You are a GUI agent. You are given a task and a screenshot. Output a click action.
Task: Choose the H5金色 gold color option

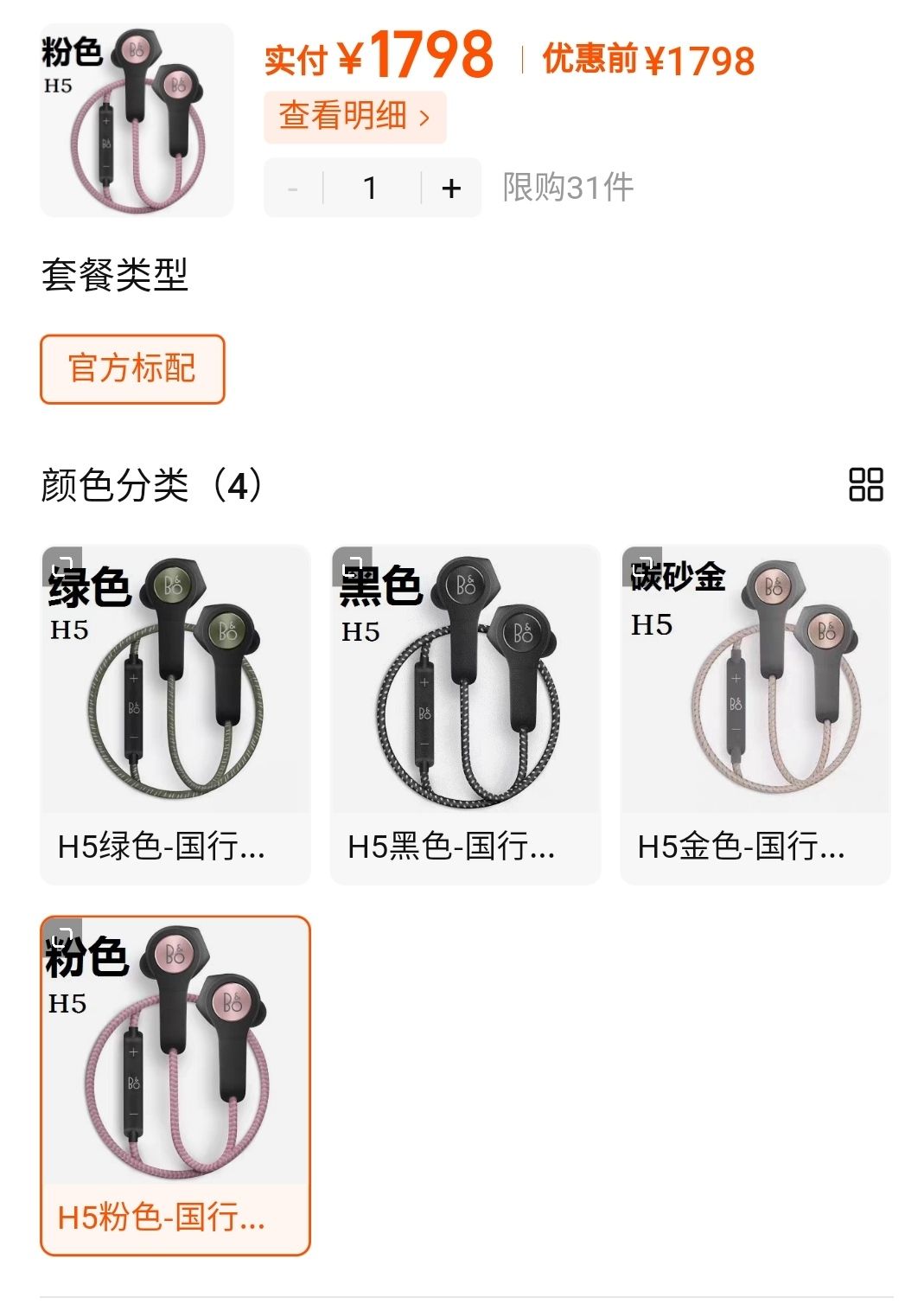pyautogui.click(x=755, y=713)
